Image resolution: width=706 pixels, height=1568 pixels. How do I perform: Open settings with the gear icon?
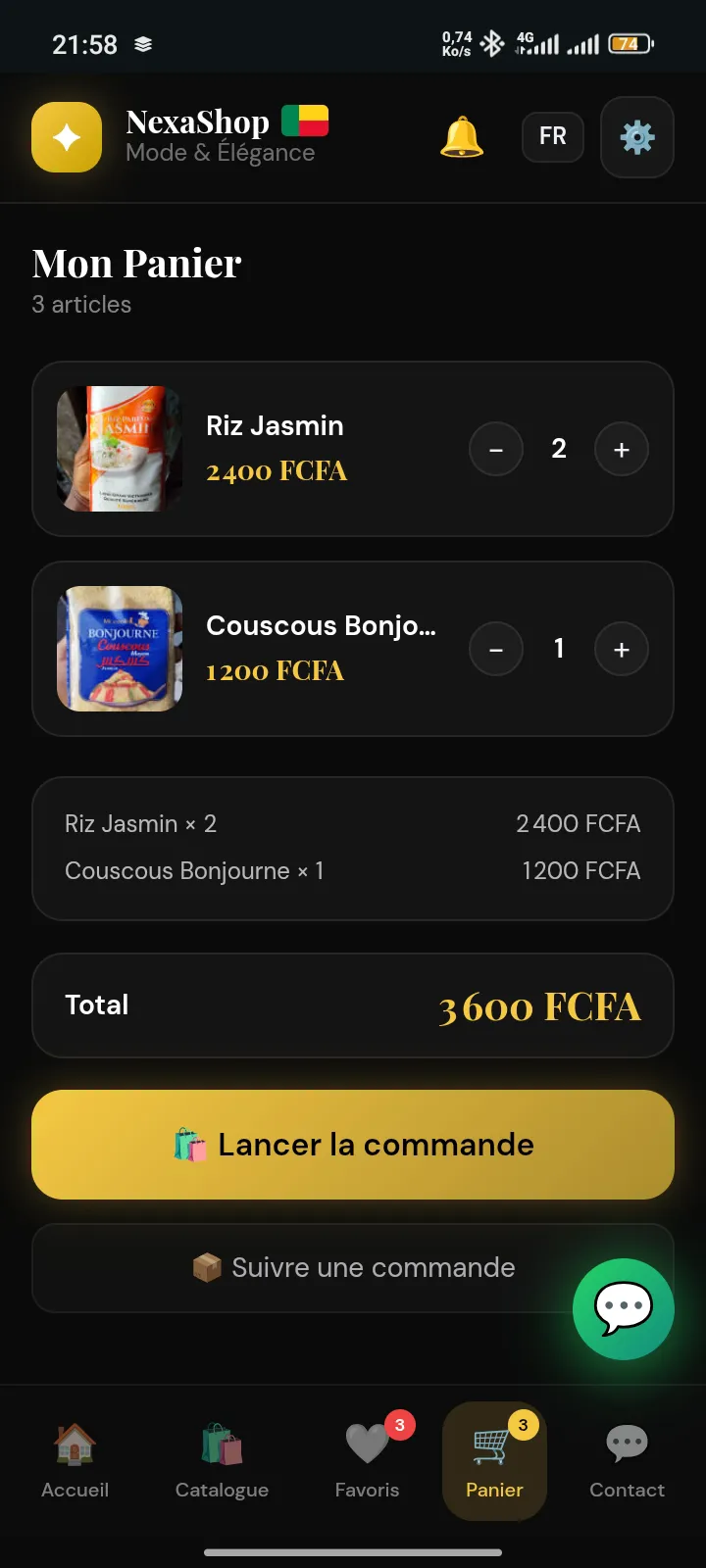(x=636, y=137)
